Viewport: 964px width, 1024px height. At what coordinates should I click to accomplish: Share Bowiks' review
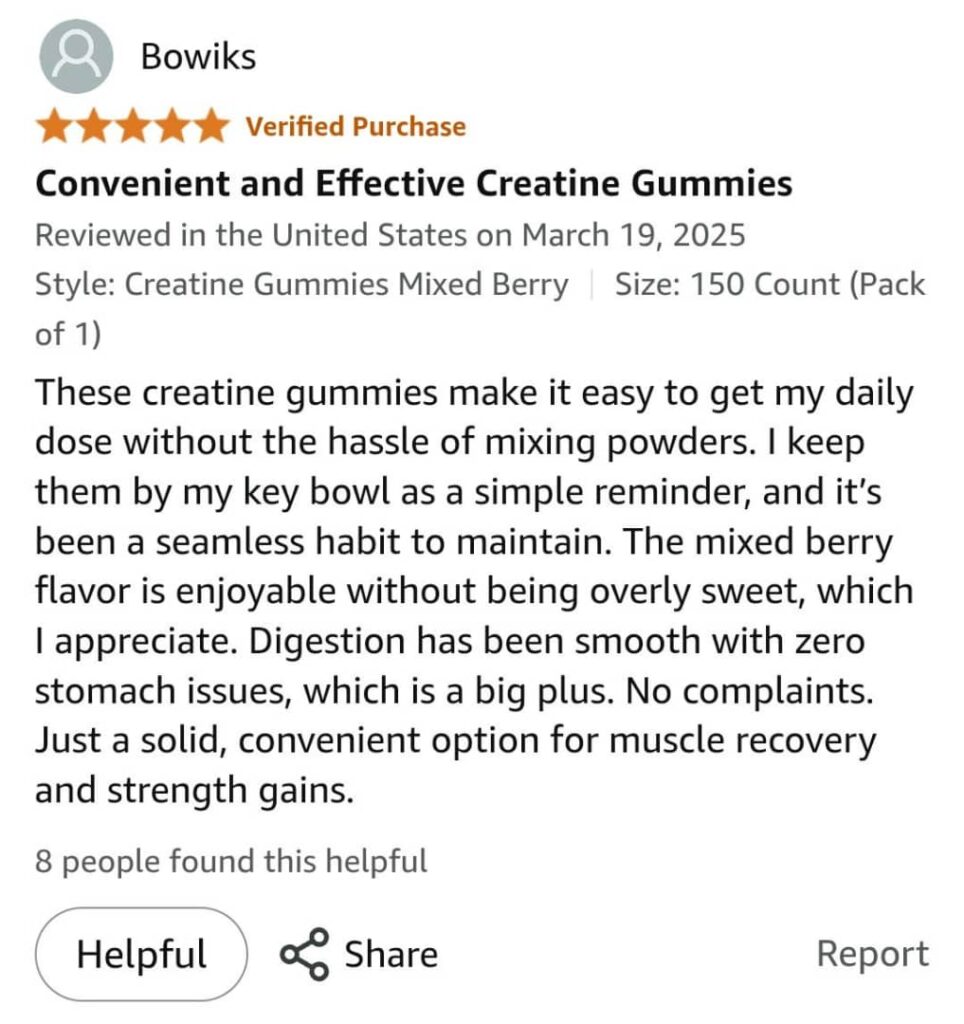tap(358, 954)
